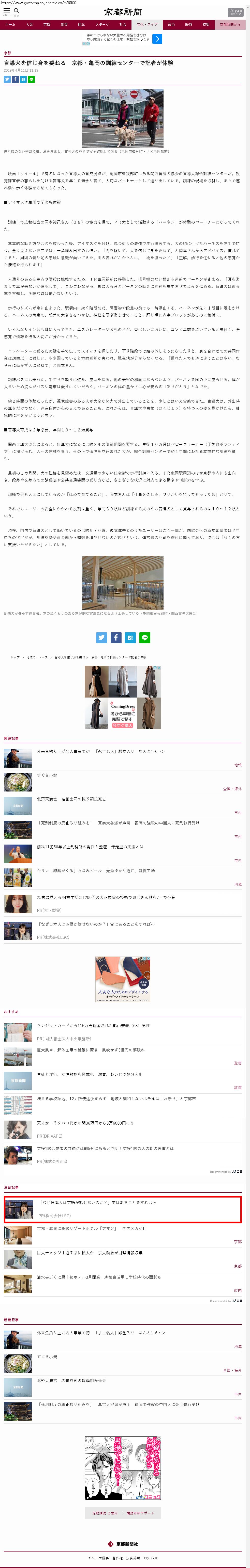The width and height of the screenshot is (250, 1568).
Task: Open the 増える学校跡地 article
Action: tap(116, 1099)
